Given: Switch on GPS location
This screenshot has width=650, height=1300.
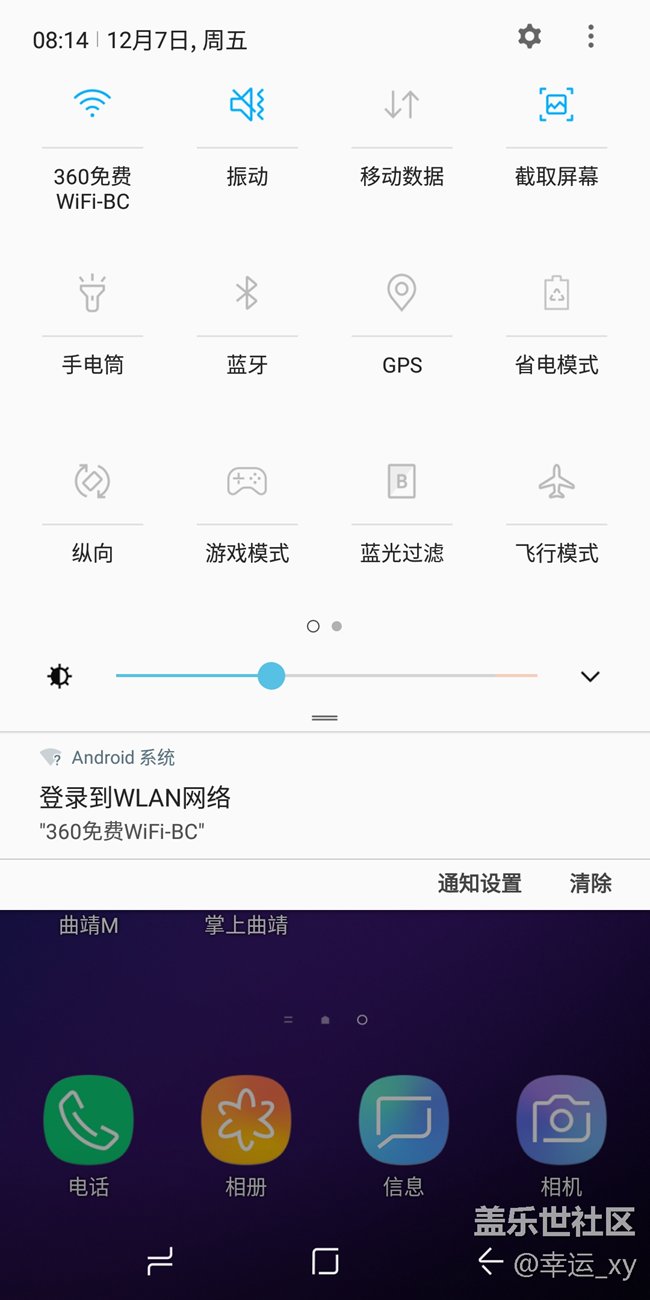Looking at the screenshot, I should tap(402, 293).
